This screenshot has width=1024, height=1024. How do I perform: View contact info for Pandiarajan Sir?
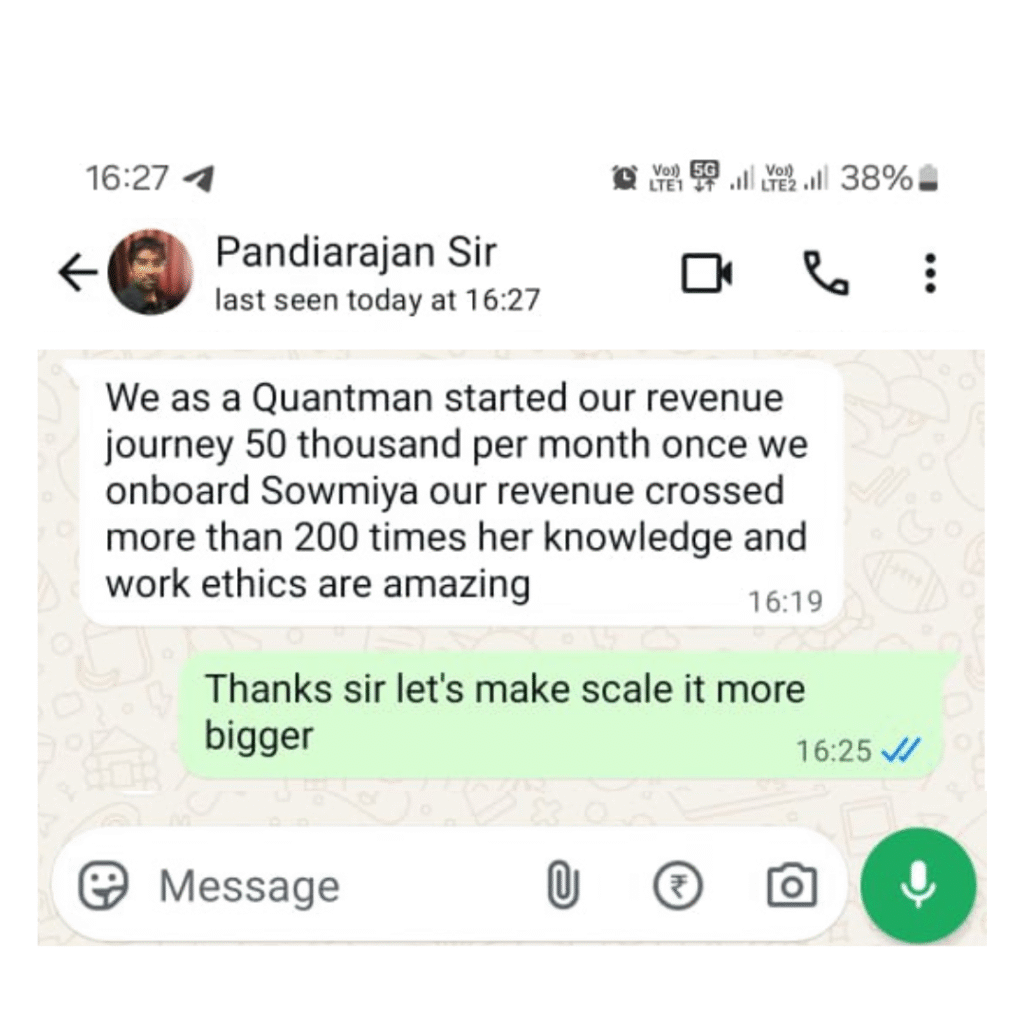pos(356,254)
